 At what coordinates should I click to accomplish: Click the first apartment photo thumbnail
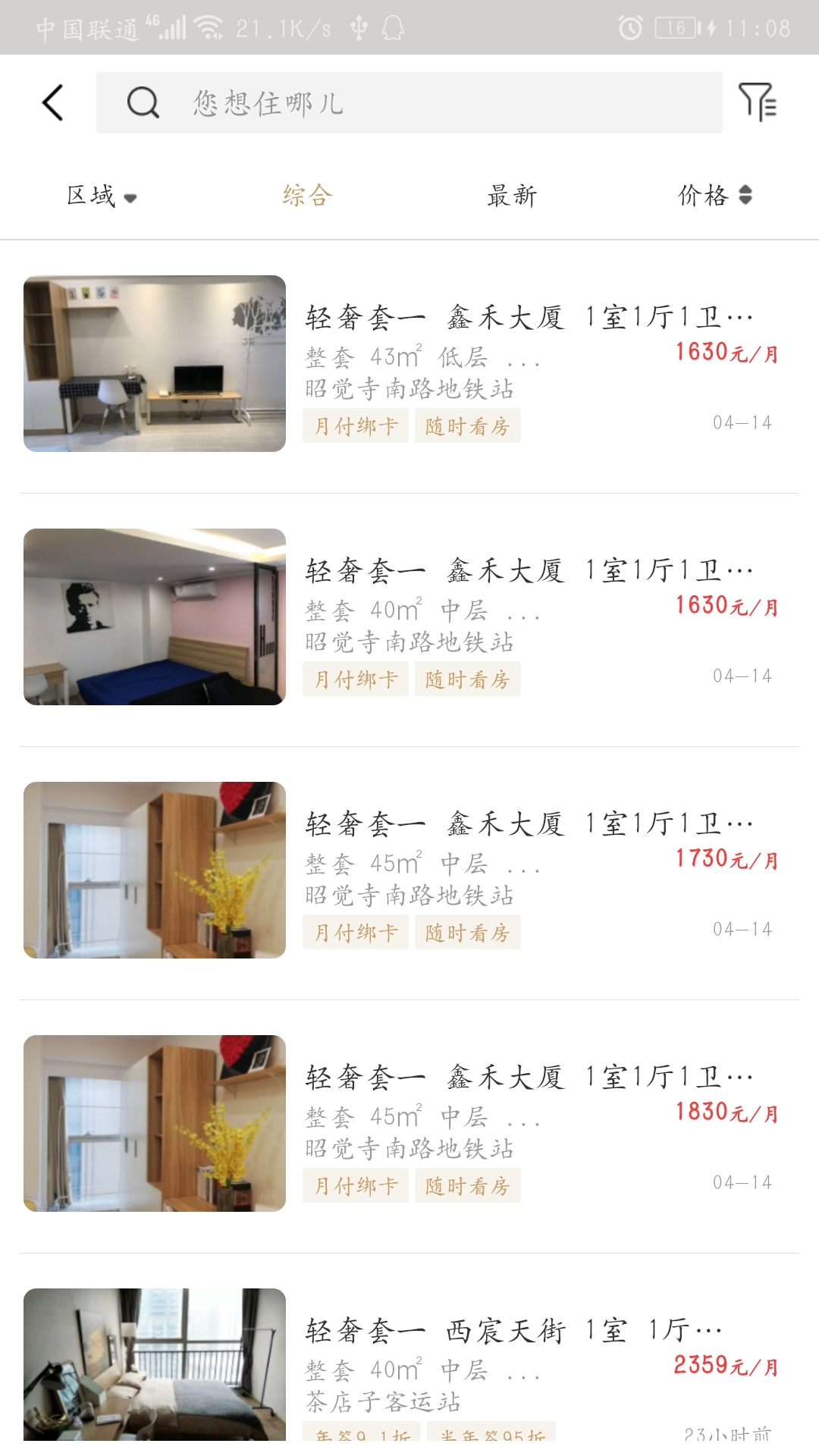(x=155, y=362)
